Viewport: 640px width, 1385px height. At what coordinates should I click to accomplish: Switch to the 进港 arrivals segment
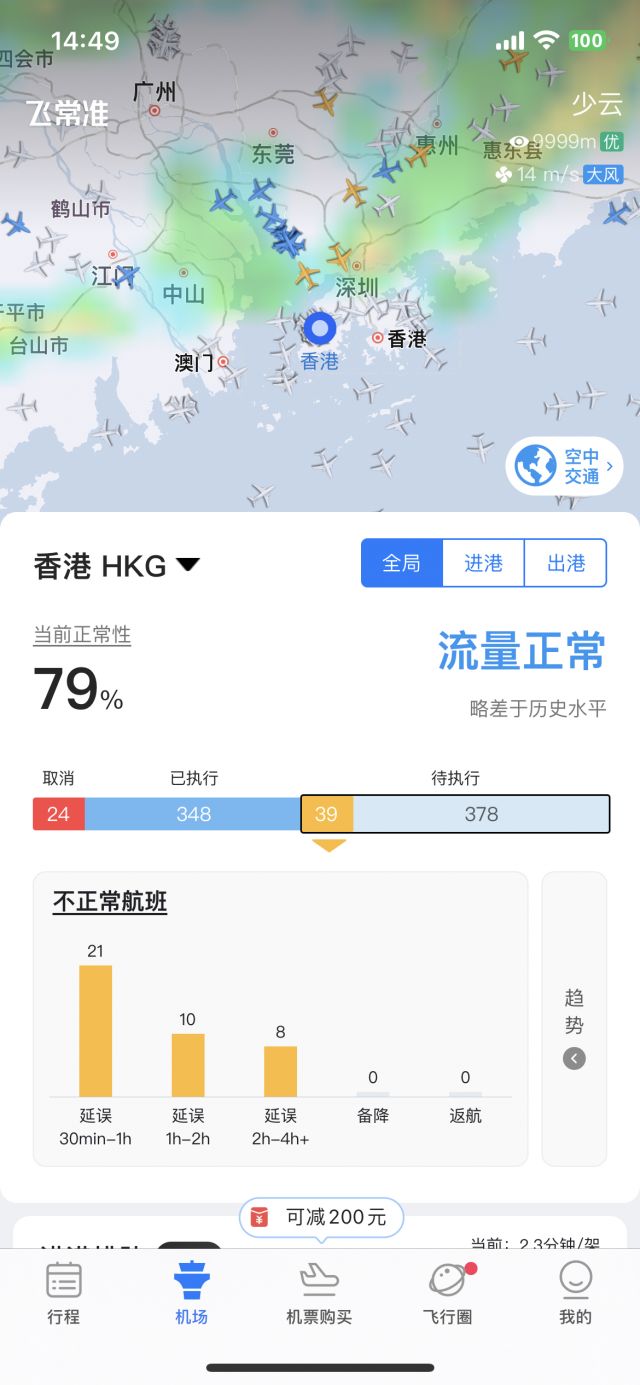pyautogui.click(x=483, y=563)
